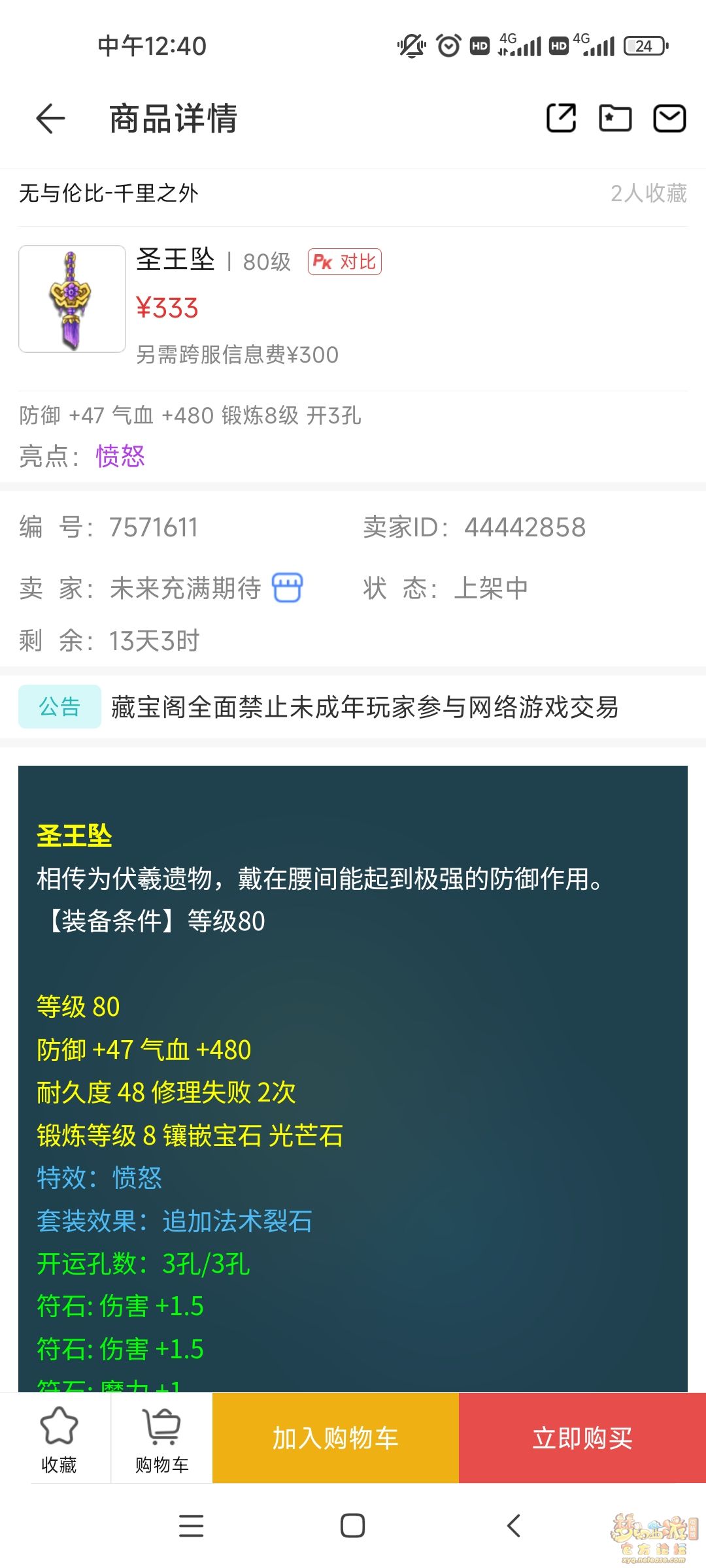
Task: Add the item to 收藏 favorites
Action: pos(59,1439)
